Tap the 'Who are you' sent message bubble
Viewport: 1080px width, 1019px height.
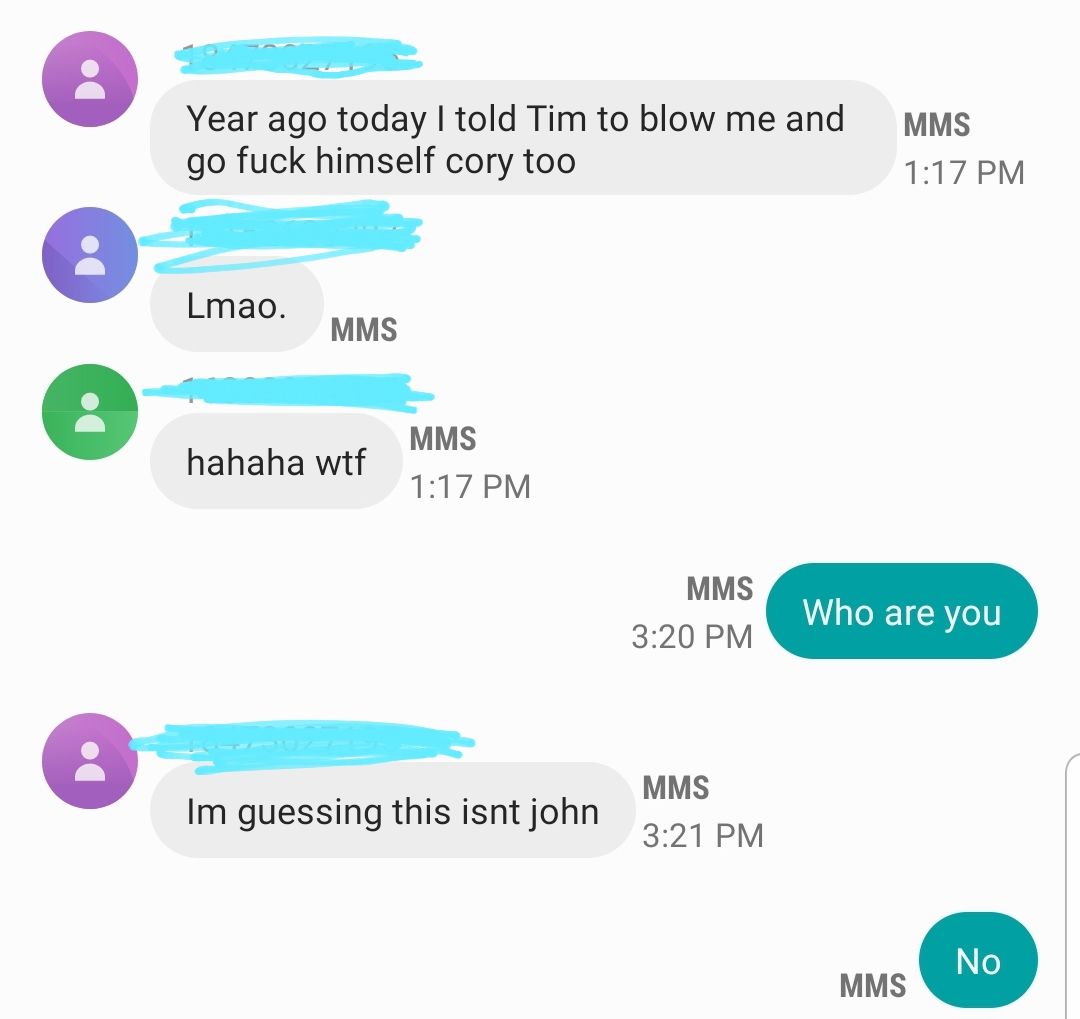pyautogui.click(x=901, y=611)
